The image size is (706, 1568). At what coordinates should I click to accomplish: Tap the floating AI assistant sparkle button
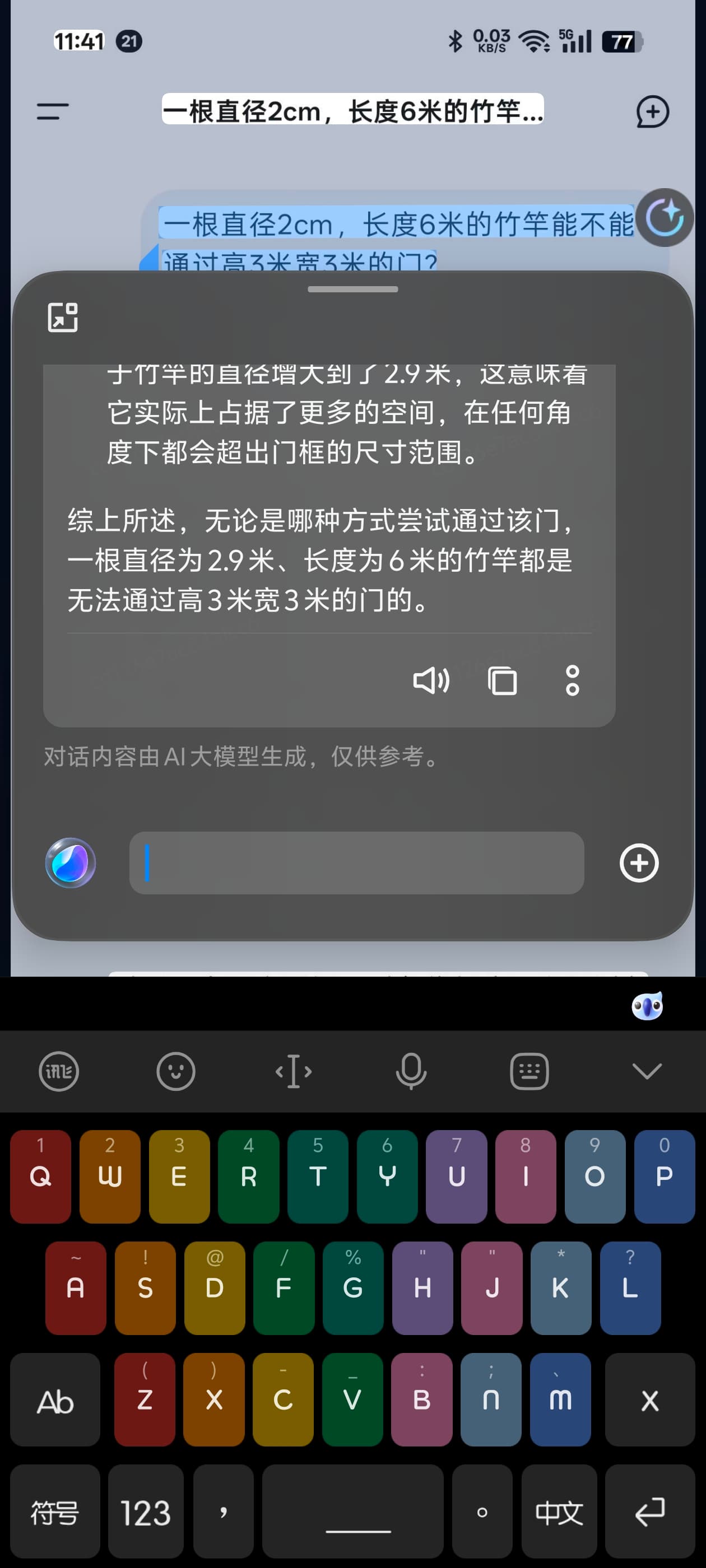click(x=665, y=217)
